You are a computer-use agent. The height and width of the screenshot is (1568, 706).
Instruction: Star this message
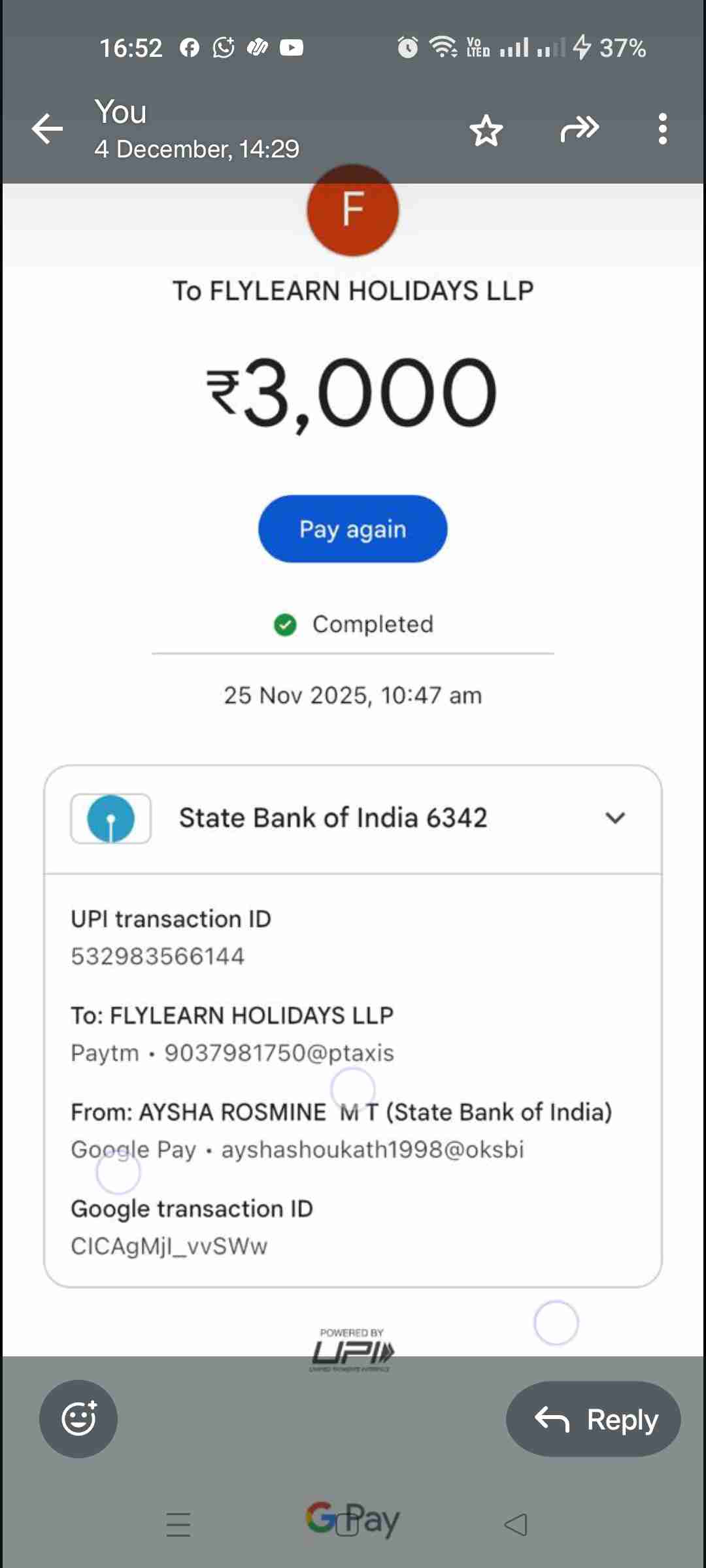tap(486, 130)
